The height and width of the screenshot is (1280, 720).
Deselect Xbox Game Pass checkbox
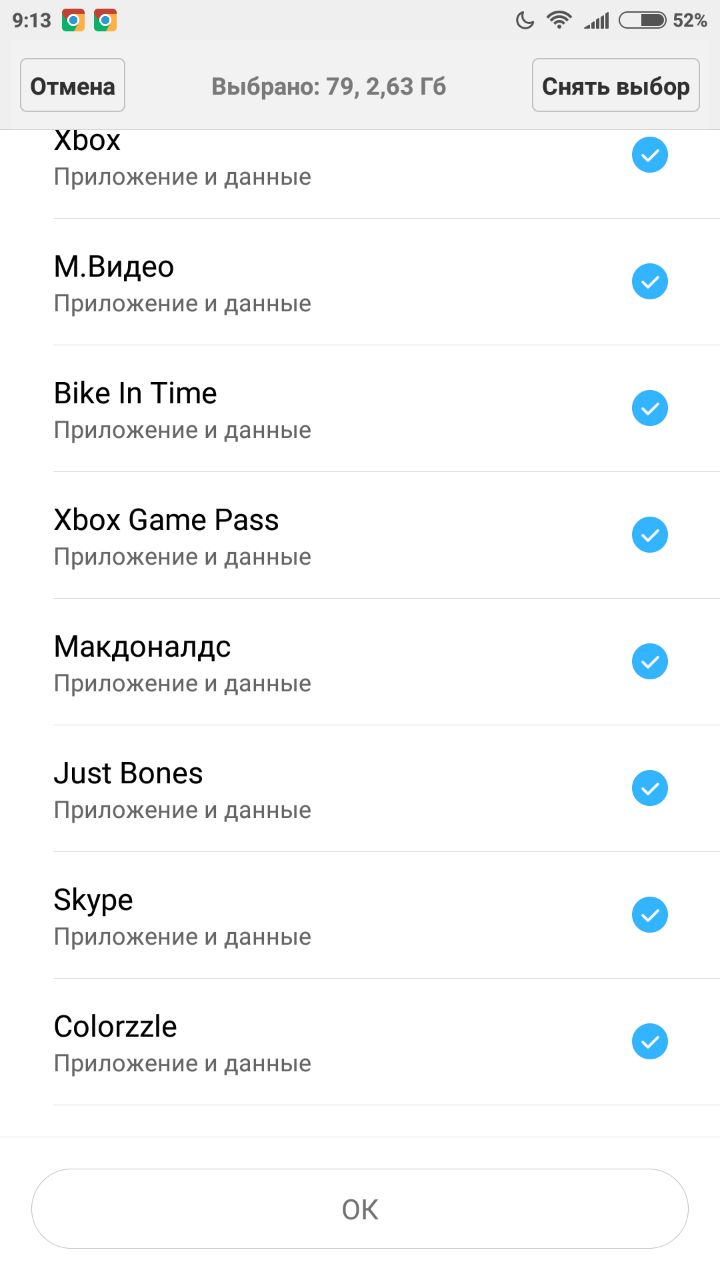pyautogui.click(x=650, y=535)
